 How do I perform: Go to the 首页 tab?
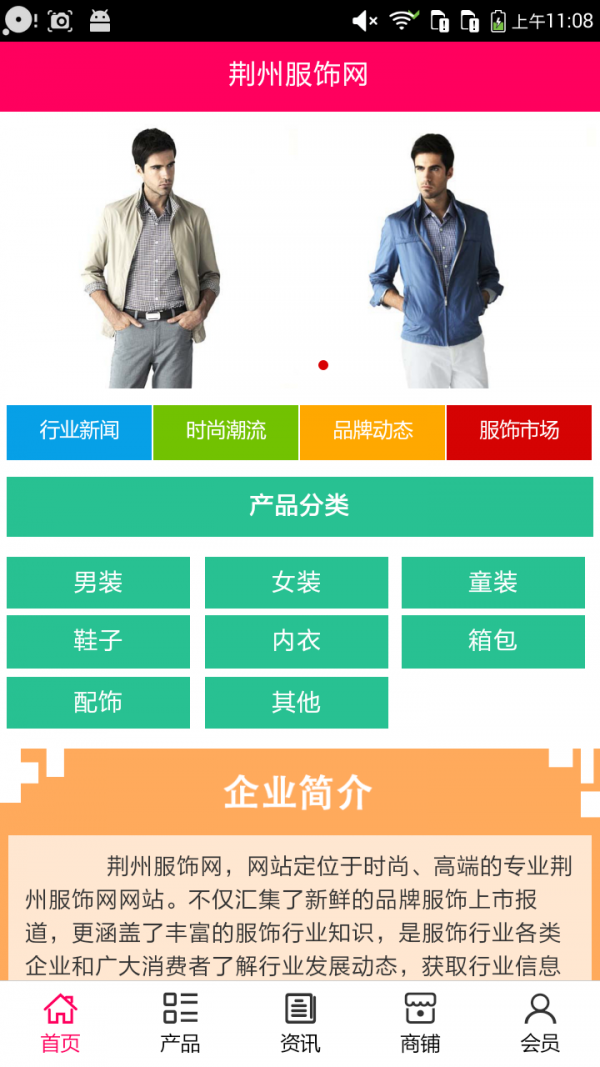point(60,1023)
